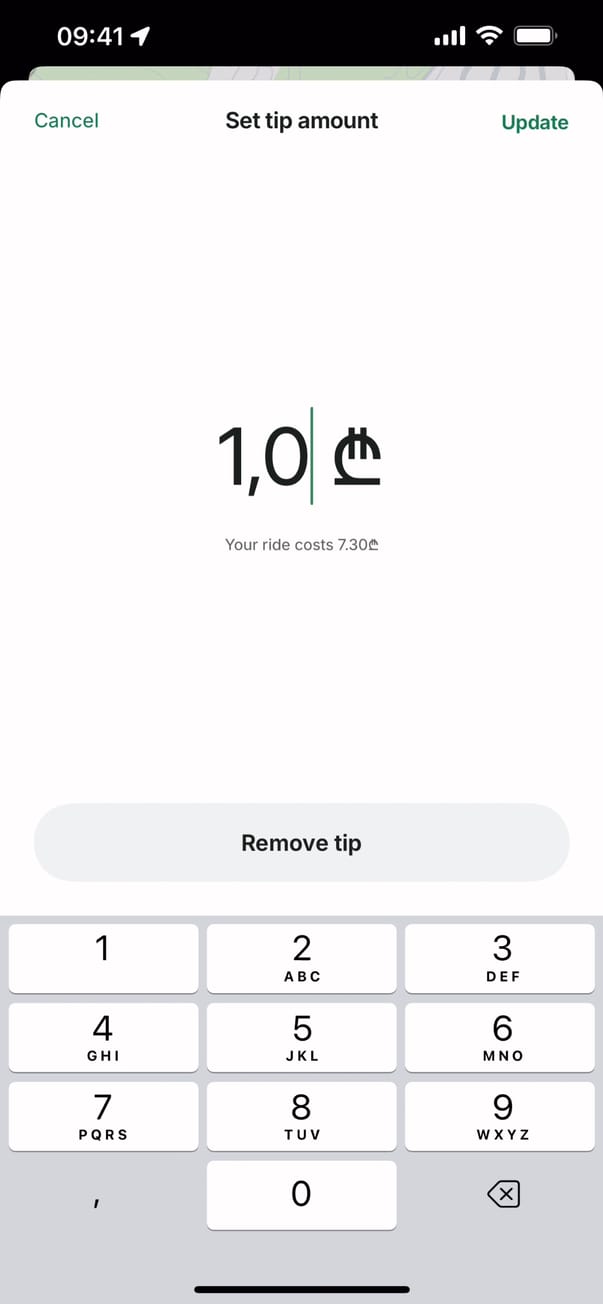The width and height of the screenshot is (603, 1304).
Task: Enter 4 on the keypad
Action: [x=103, y=1037]
